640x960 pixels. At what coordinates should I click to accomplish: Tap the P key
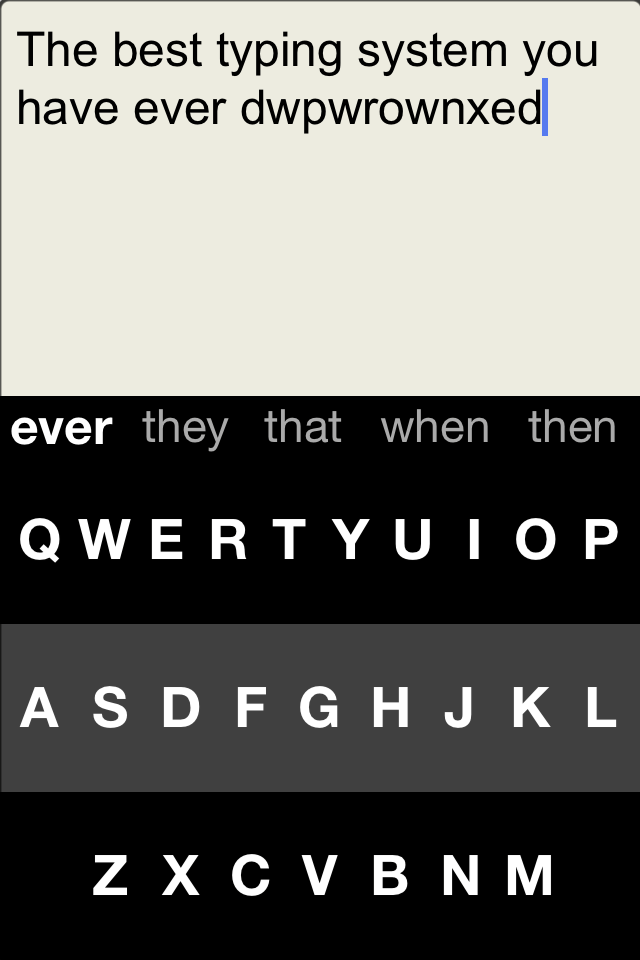[x=600, y=541]
